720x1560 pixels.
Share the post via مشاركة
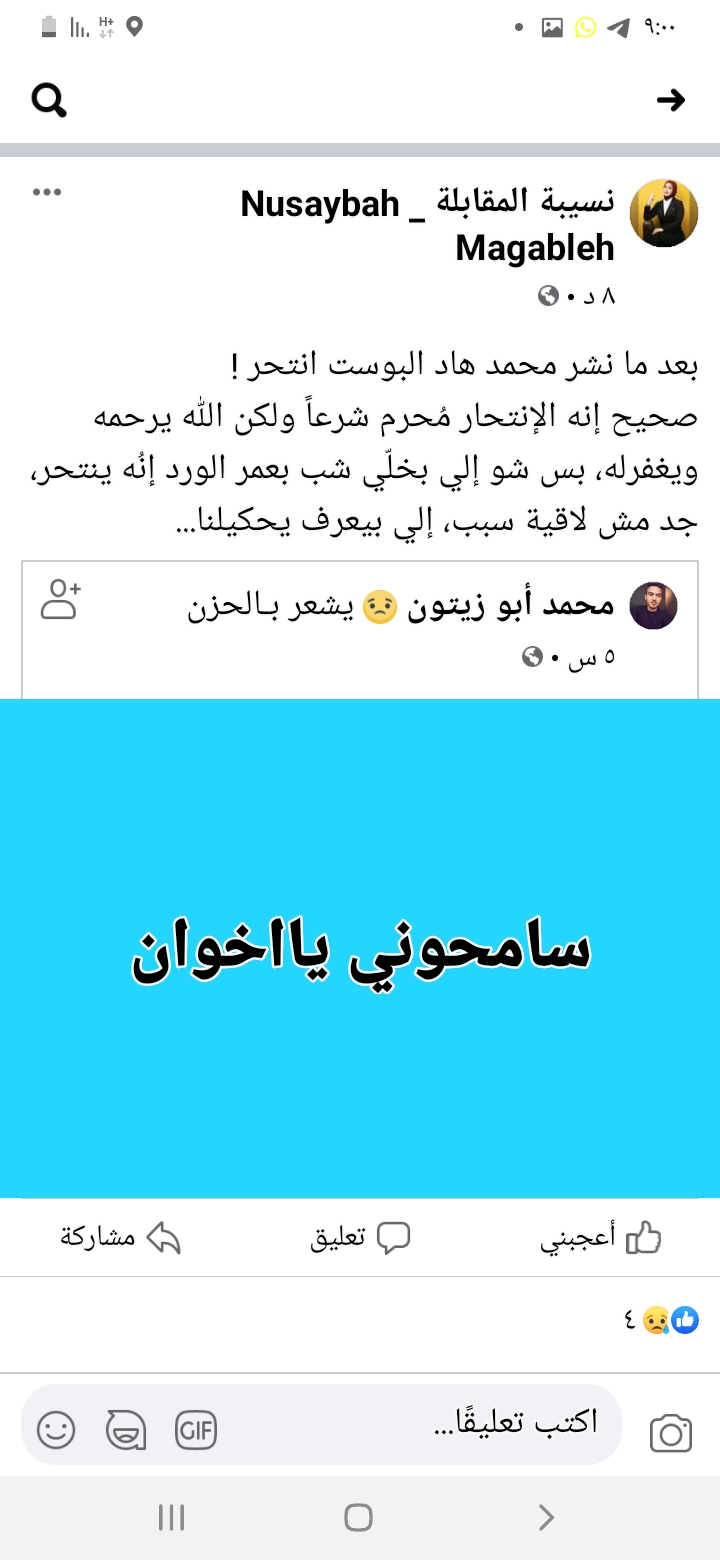pos(120,1238)
